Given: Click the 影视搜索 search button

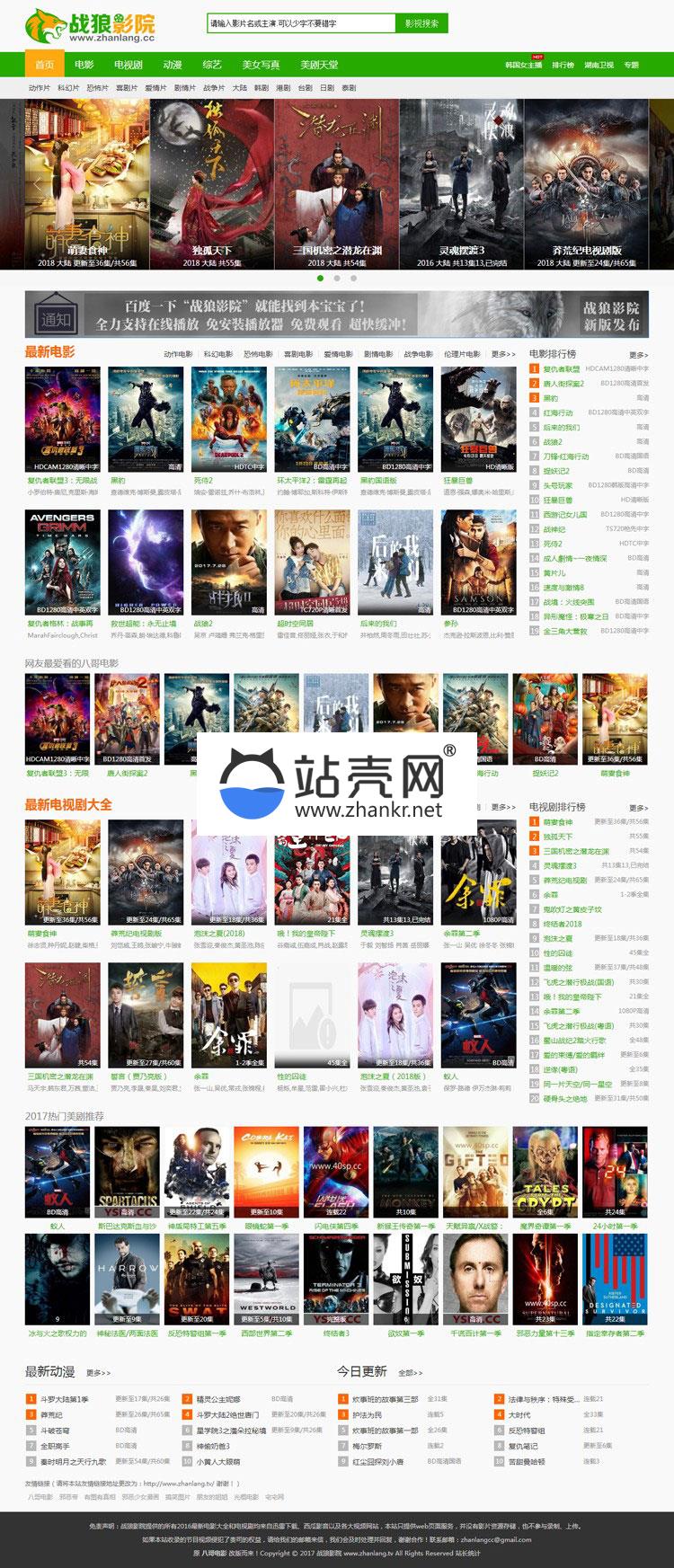Looking at the screenshot, I should pyautogui.click(x=421, y=23).
